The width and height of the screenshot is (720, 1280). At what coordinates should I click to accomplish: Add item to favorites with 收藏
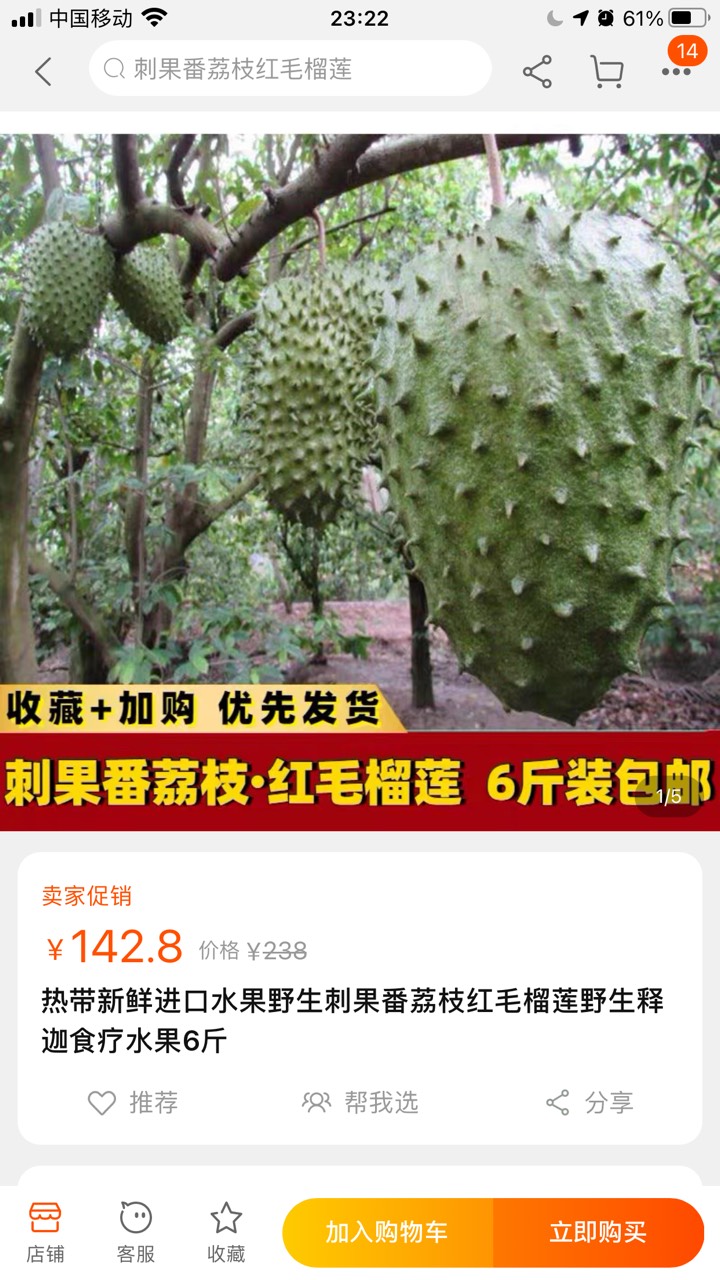click(x=226, y=1233)
